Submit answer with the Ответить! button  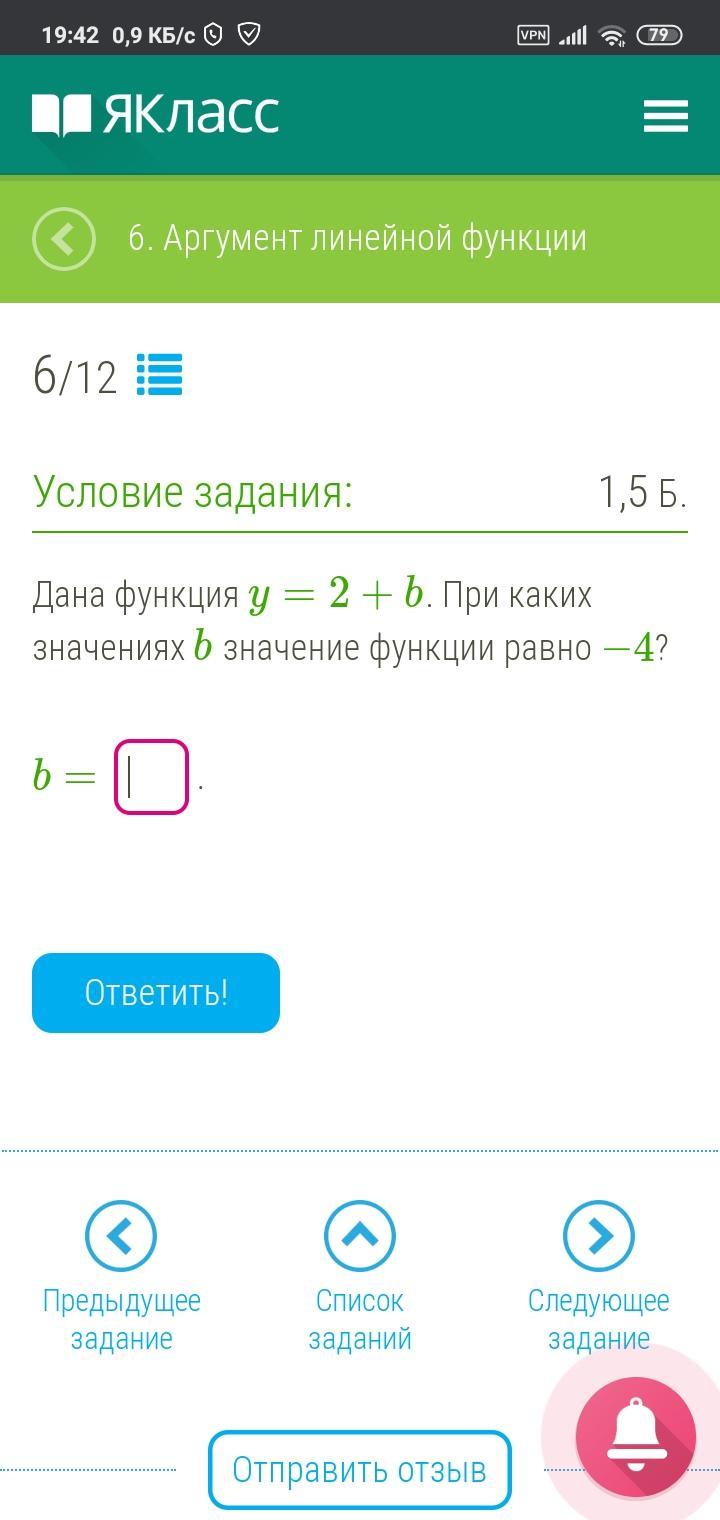(156, 993)
